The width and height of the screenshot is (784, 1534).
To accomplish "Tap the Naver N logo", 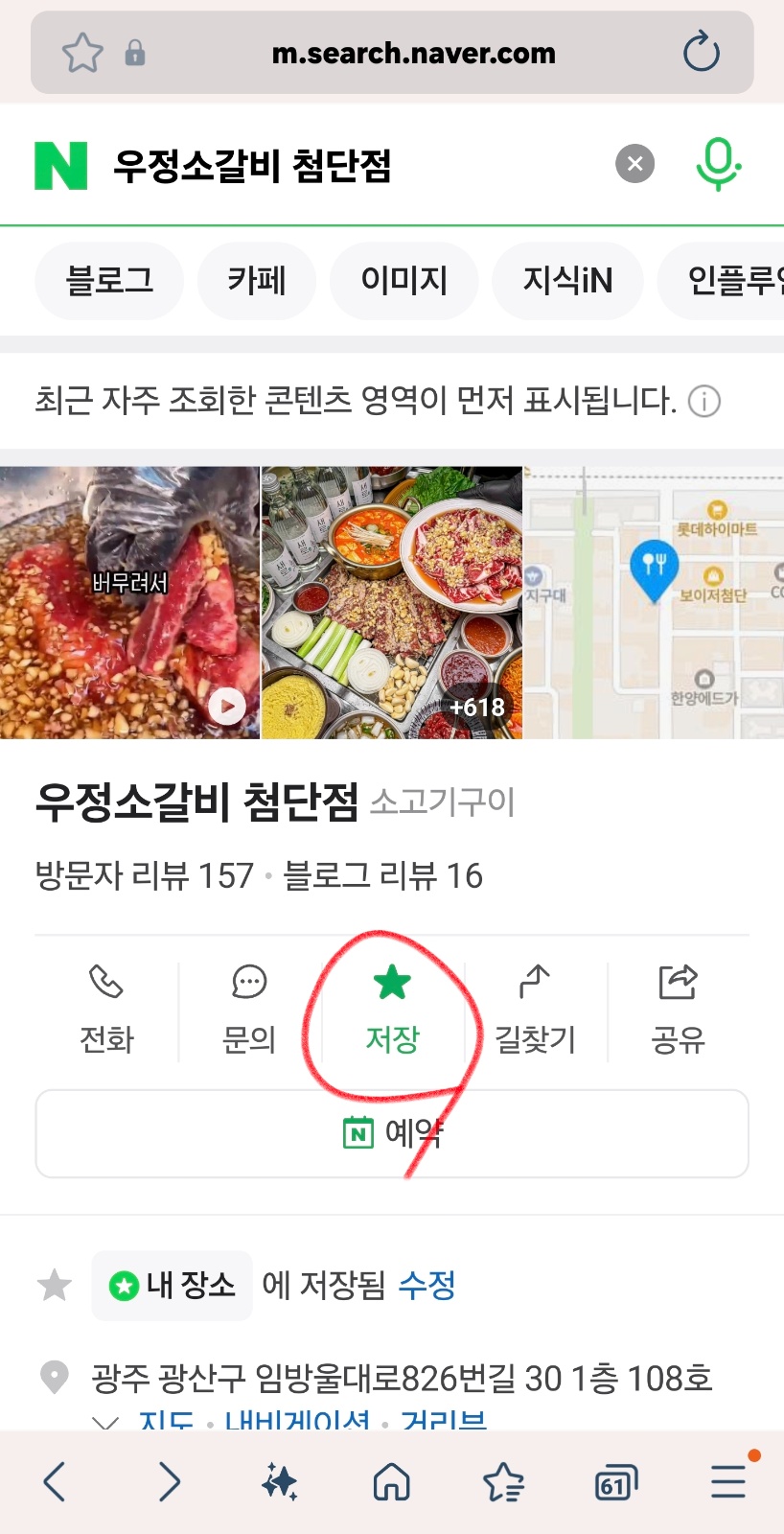I will [58, 163].
